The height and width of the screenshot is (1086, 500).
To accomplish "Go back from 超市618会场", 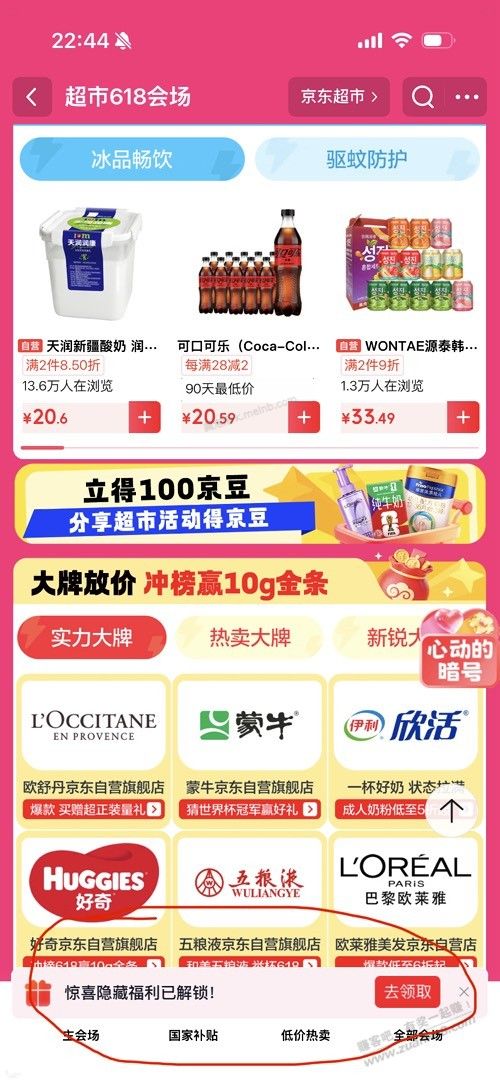I will point(32,97).
